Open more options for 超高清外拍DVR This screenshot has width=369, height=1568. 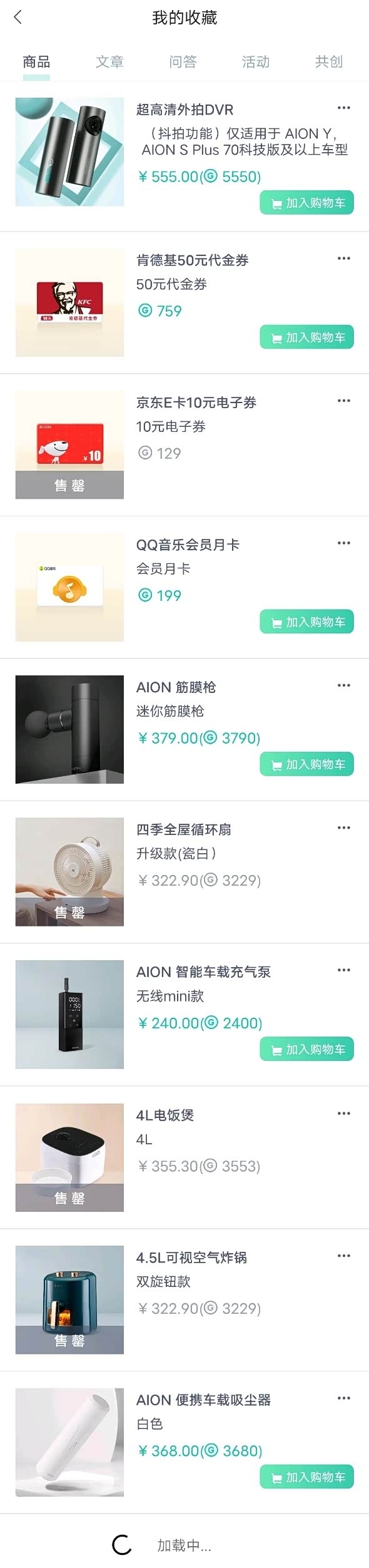coord(344,108)
